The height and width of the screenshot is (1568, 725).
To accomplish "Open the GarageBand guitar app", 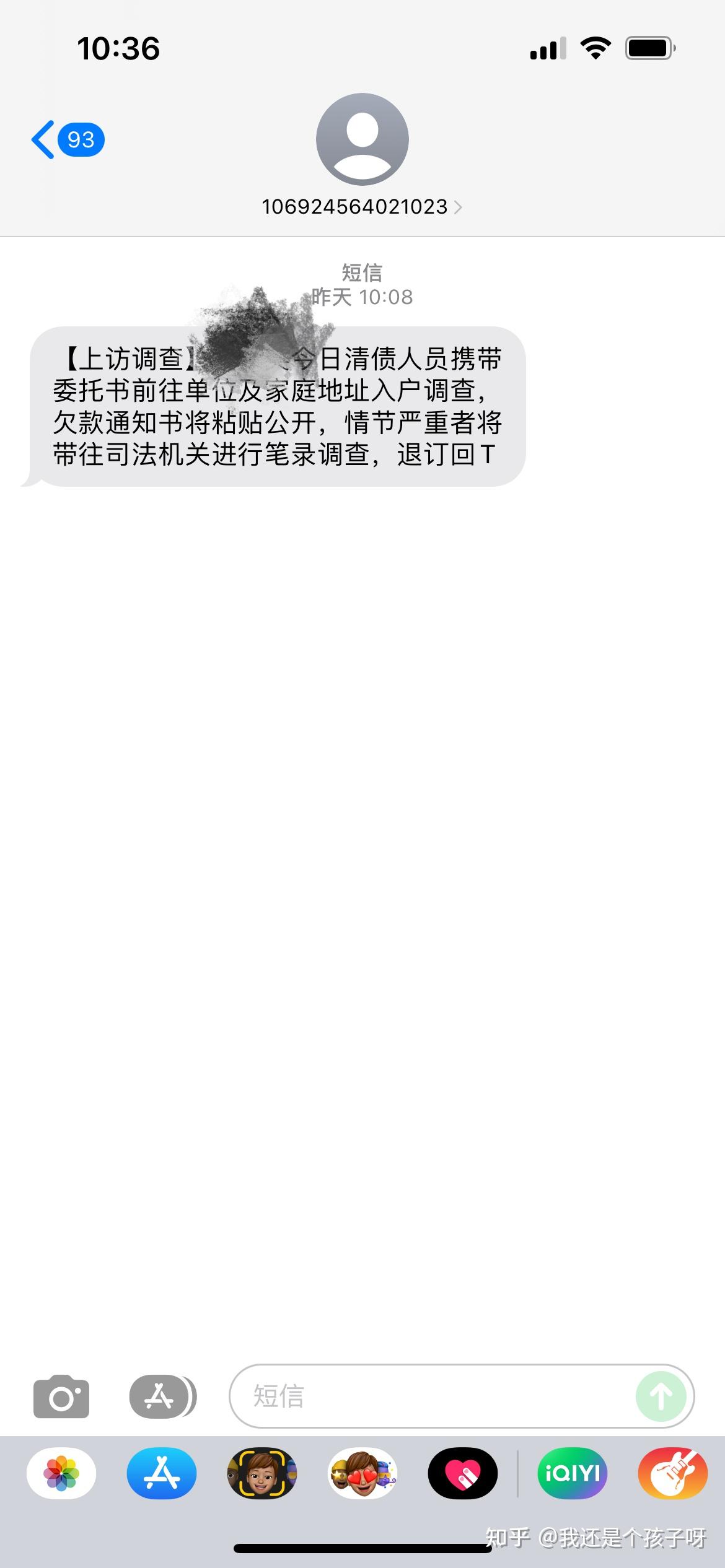I will (x=673, y=1473).
